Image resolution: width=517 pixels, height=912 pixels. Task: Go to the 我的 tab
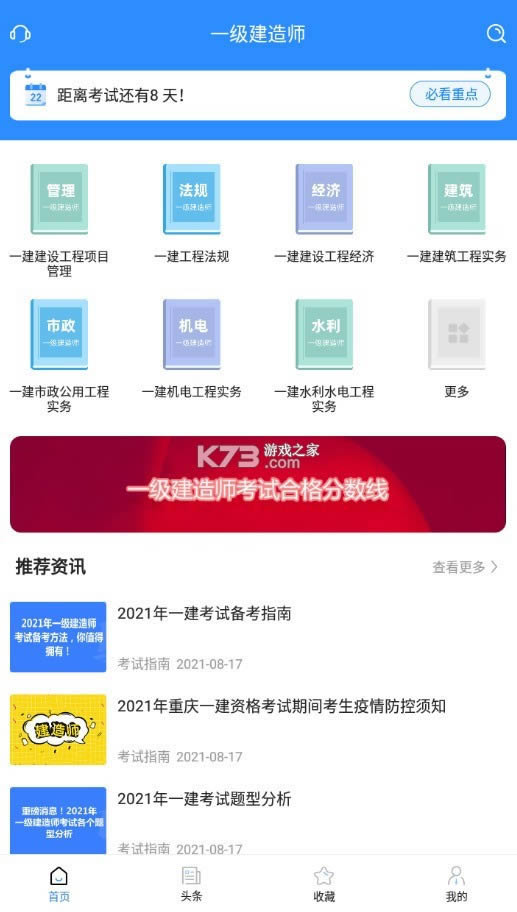tap(457, 884)
